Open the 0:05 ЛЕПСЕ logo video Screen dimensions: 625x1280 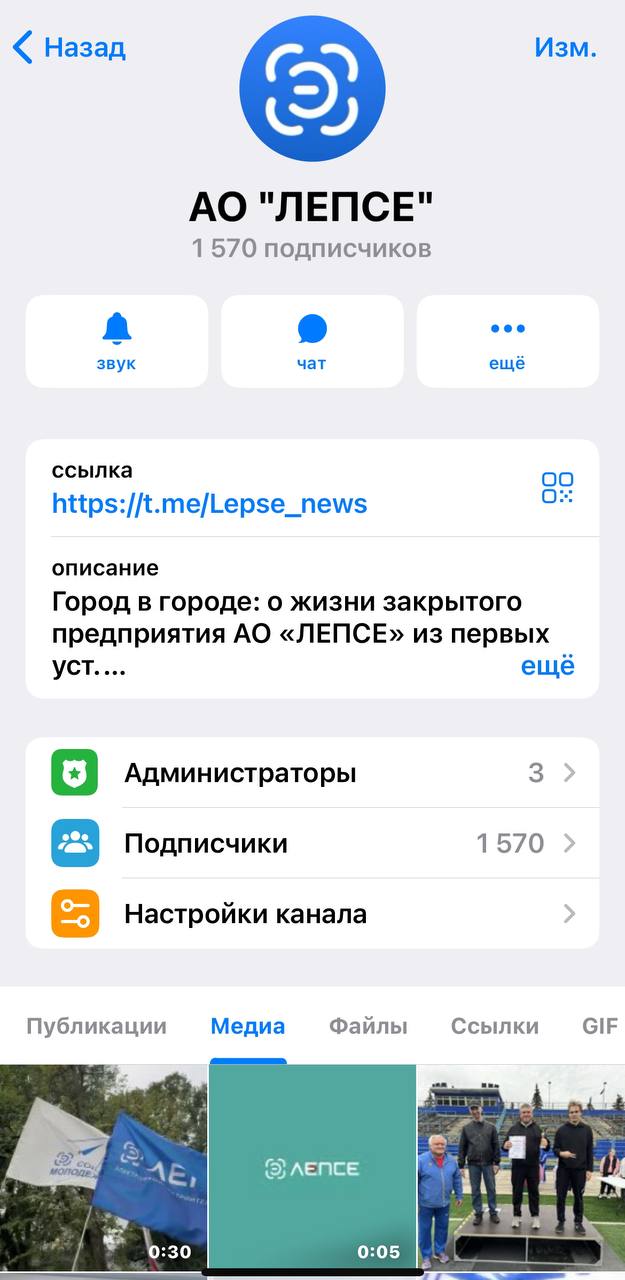point(312,1167)
